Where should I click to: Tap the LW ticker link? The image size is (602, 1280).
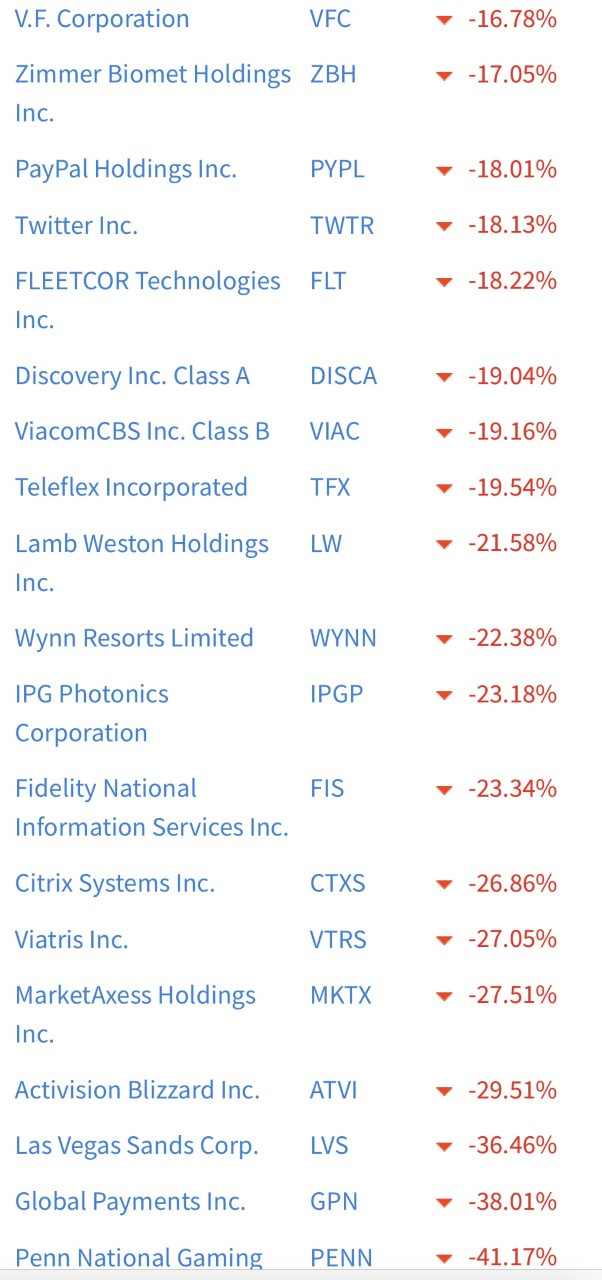click(x=326, y=543)
